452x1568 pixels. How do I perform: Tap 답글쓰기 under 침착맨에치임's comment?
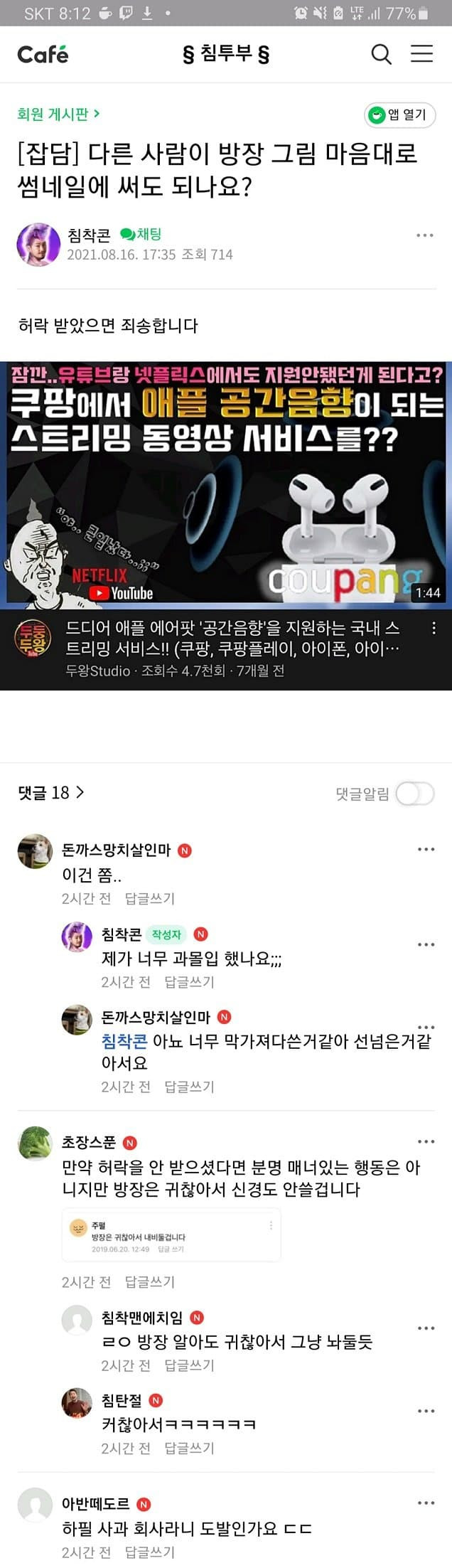(189, 1365)
